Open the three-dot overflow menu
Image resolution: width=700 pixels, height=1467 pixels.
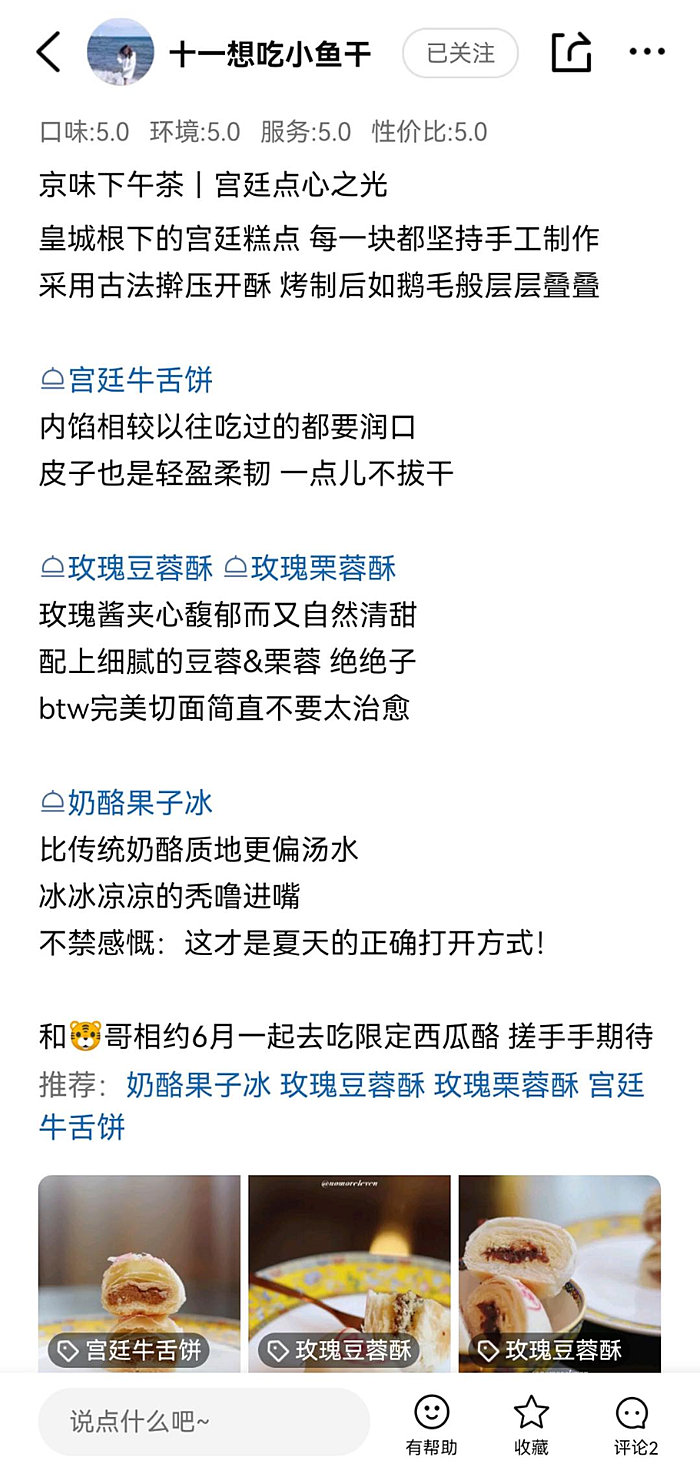pos(647,52)
